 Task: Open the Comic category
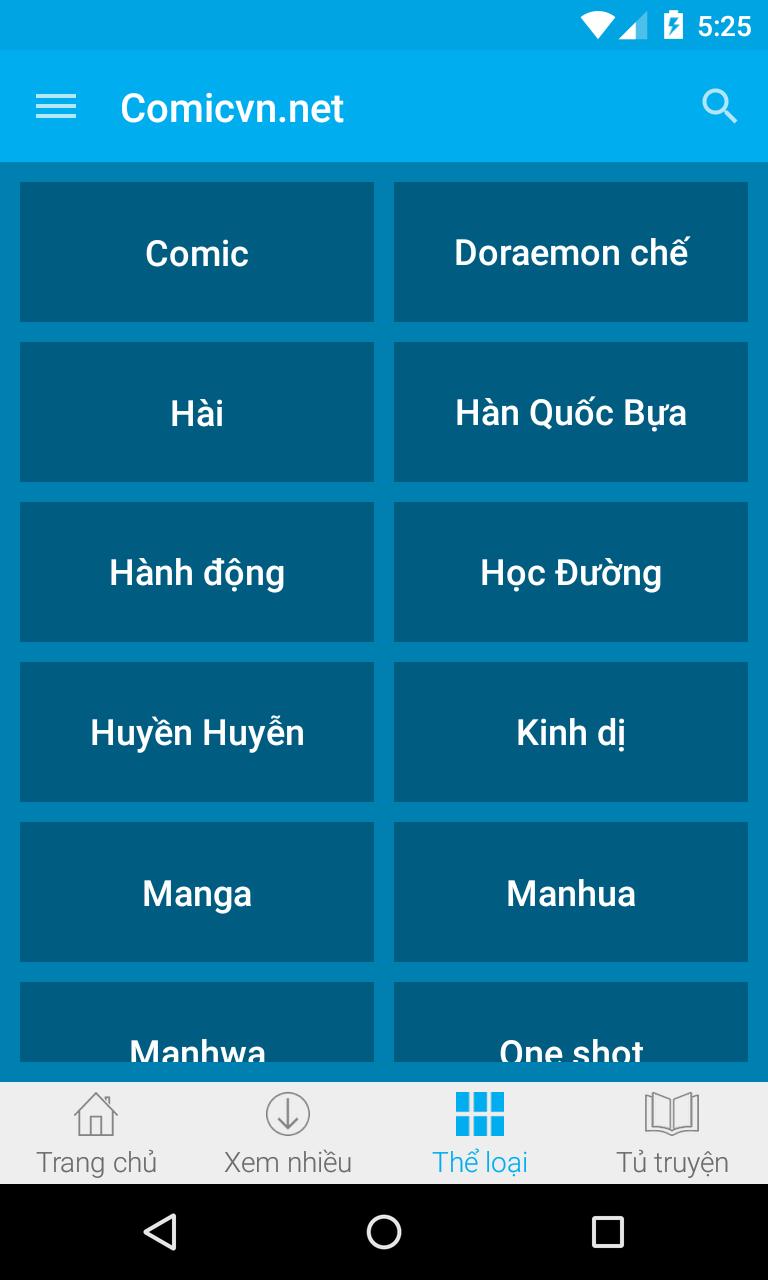196,252
